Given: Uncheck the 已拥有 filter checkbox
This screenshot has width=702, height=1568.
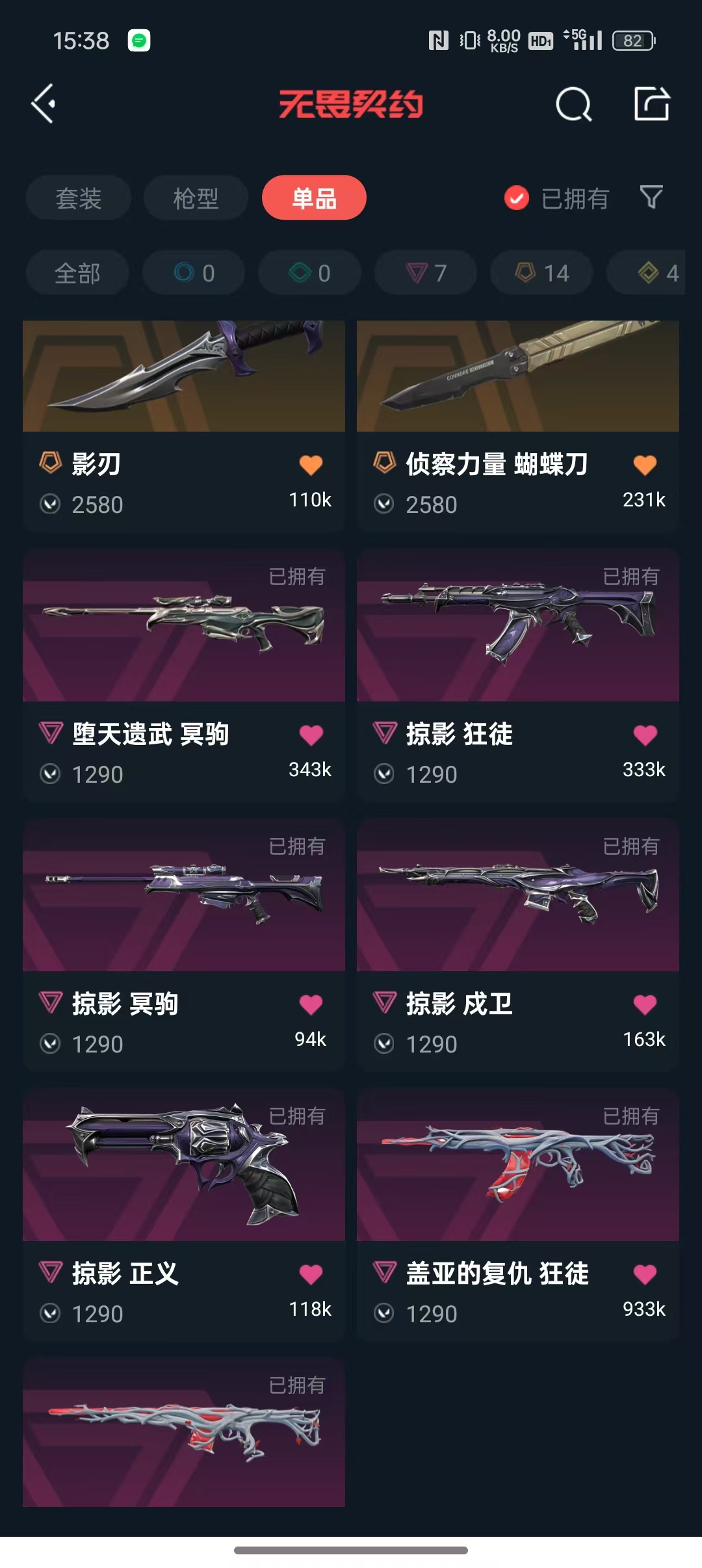Looking at the screenshot, I should (517, 198).
